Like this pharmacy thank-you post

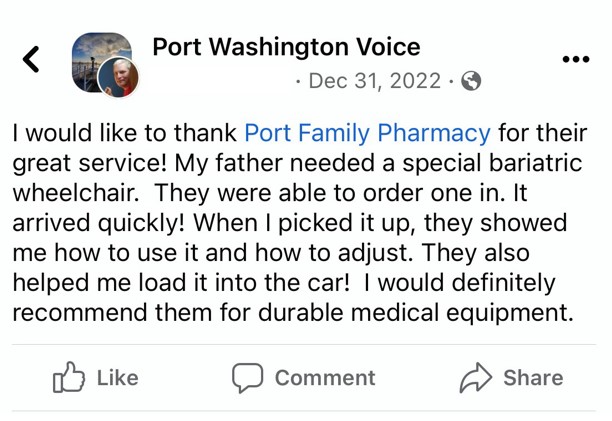(x=96, y=378)
